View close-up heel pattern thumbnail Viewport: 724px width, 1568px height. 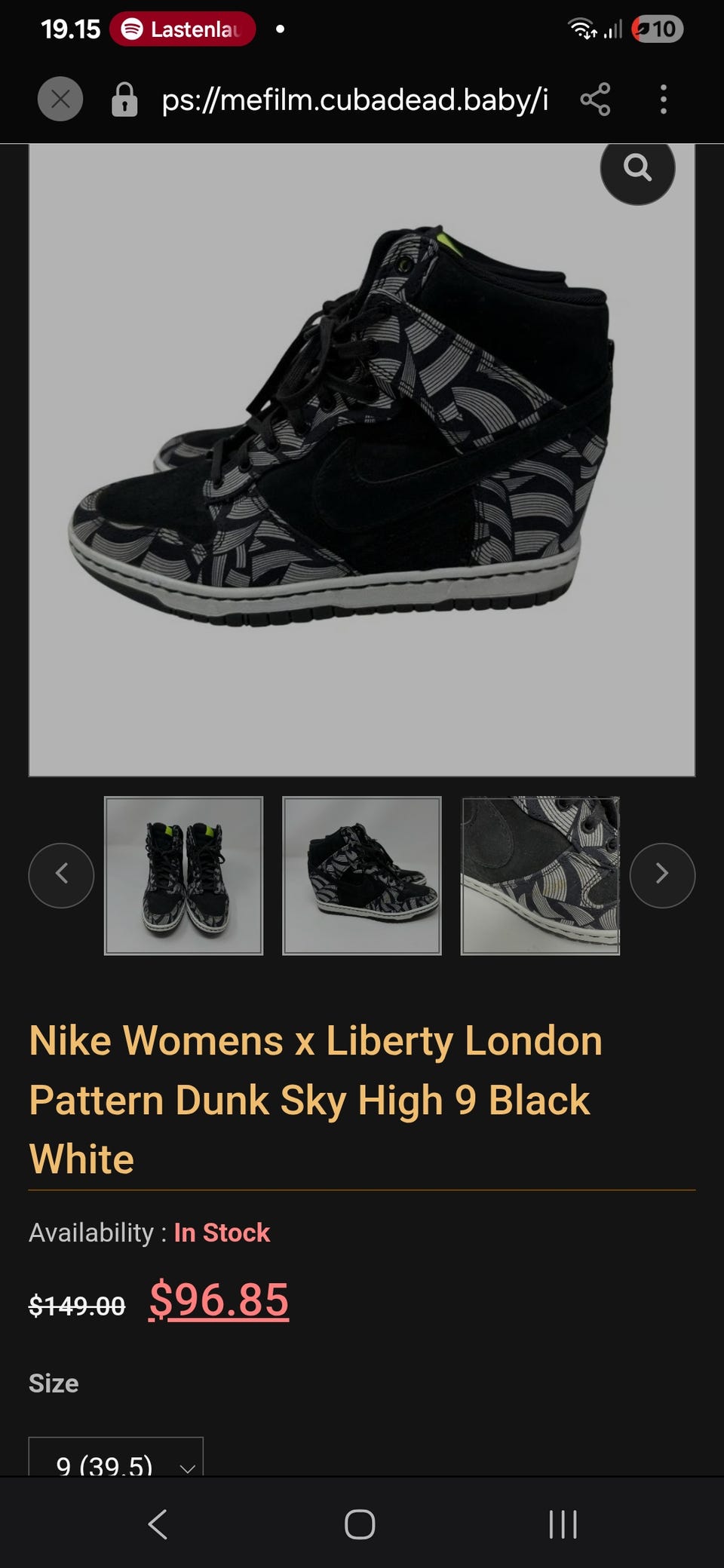pyautogui.click(x=540, y=875)
